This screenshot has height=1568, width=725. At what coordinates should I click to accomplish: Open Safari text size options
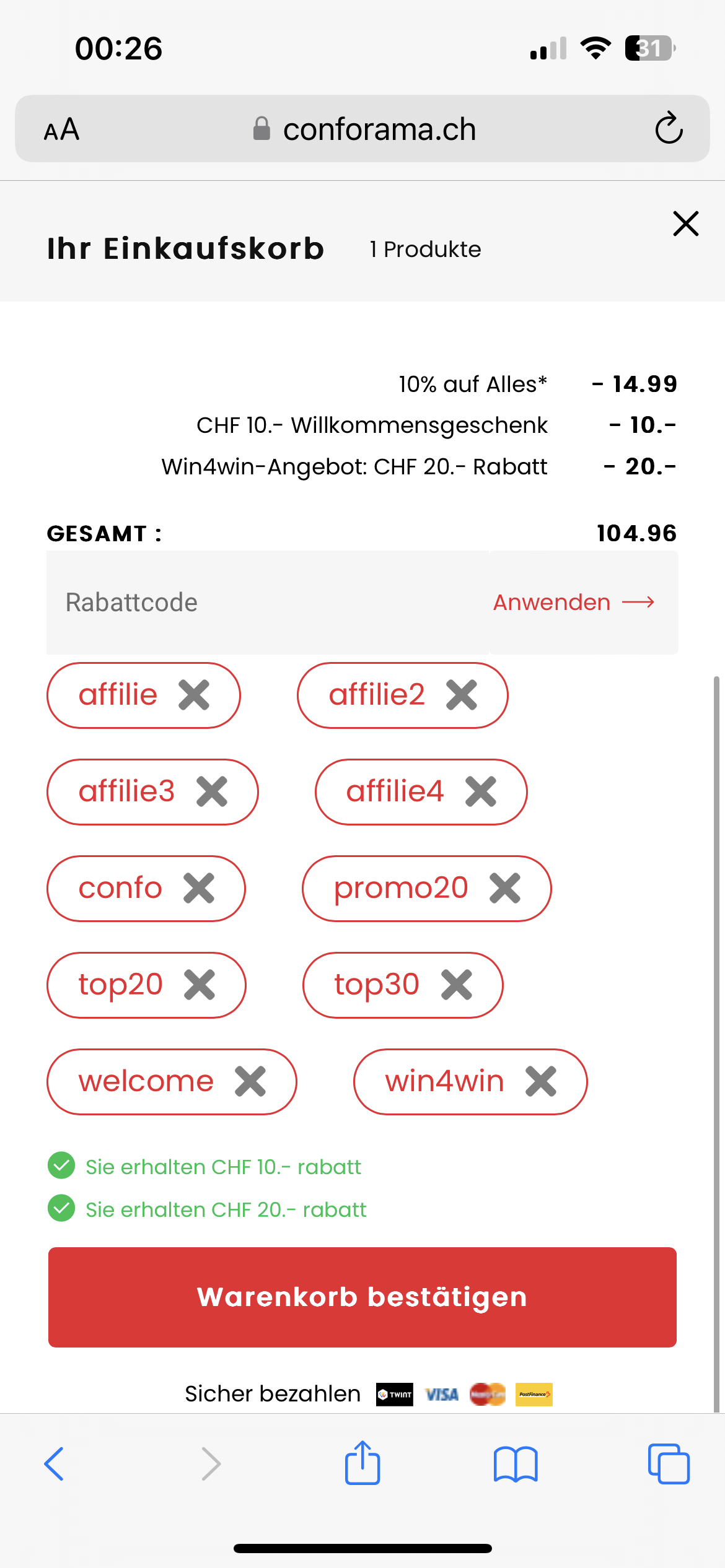click(x=61, y=129)
